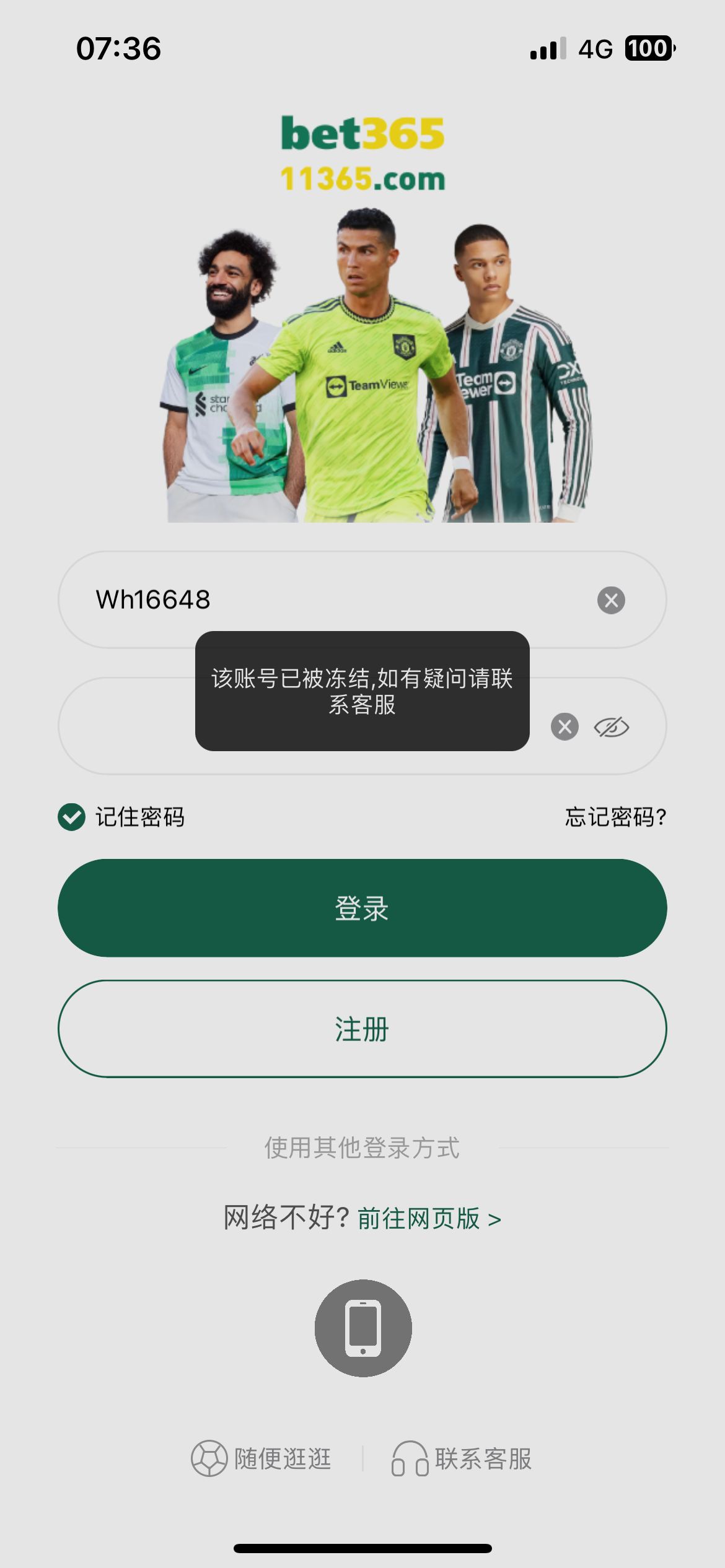Disable the 记住密码 checkbox
This screenshot has width=725, height=1568.
tap(70, 817)
